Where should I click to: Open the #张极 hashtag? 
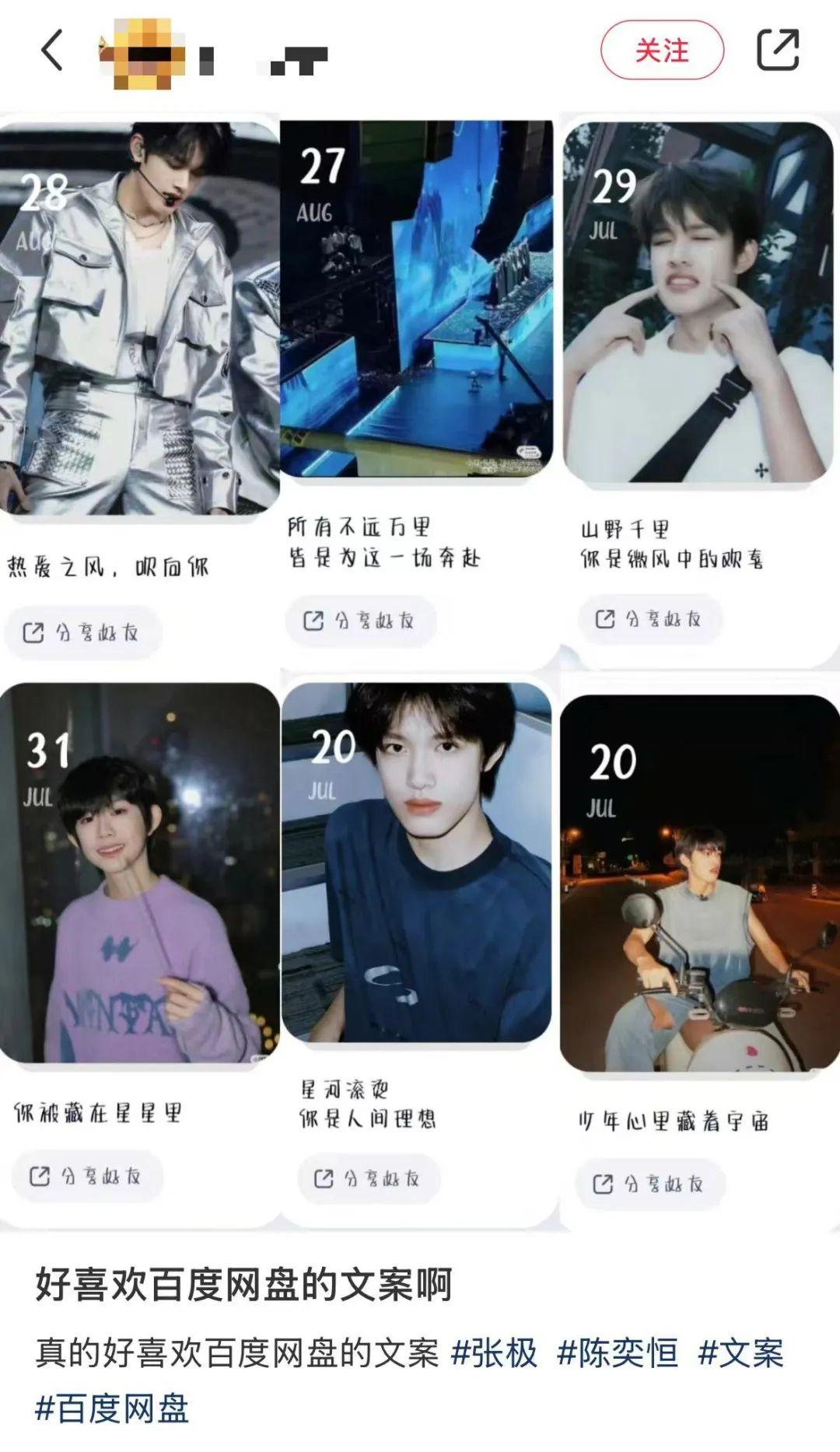(x=495, y=1352)
